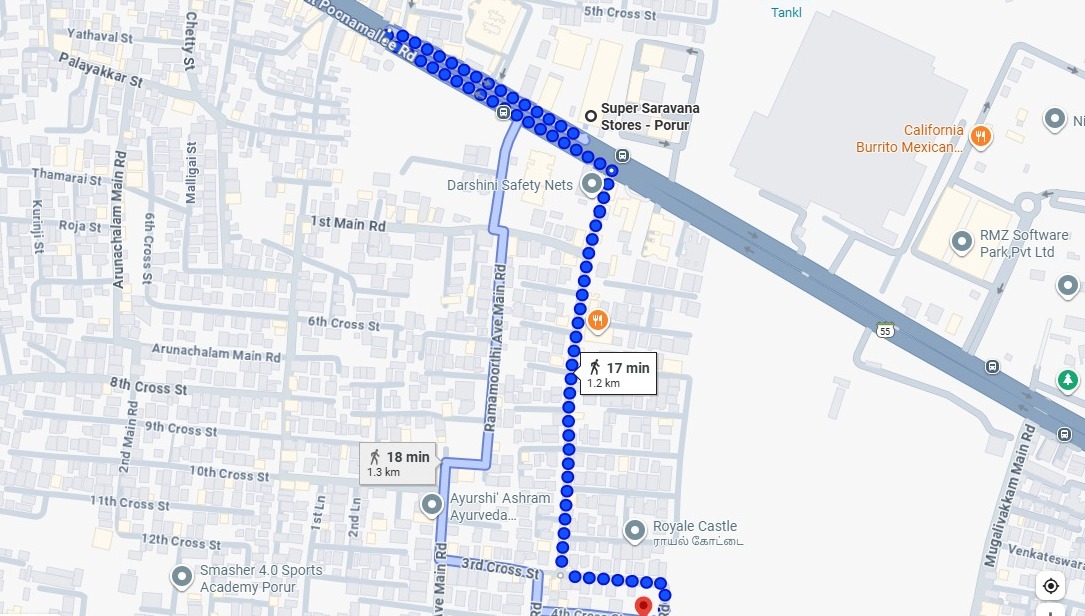Open Darshini Safety Nets place marker
Image resolution: width=1085 pixels, height=616 pixels.
[x=591, y=184]
